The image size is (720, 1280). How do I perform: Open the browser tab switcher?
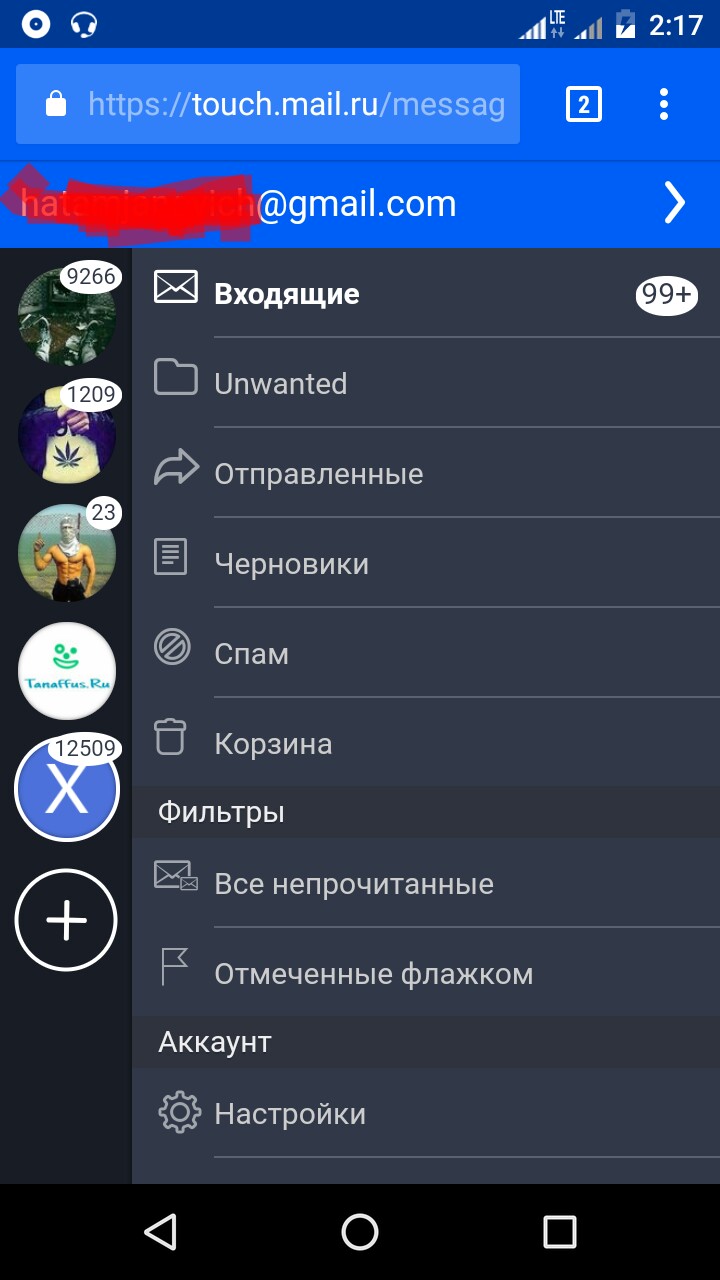[x=584, y=104]
